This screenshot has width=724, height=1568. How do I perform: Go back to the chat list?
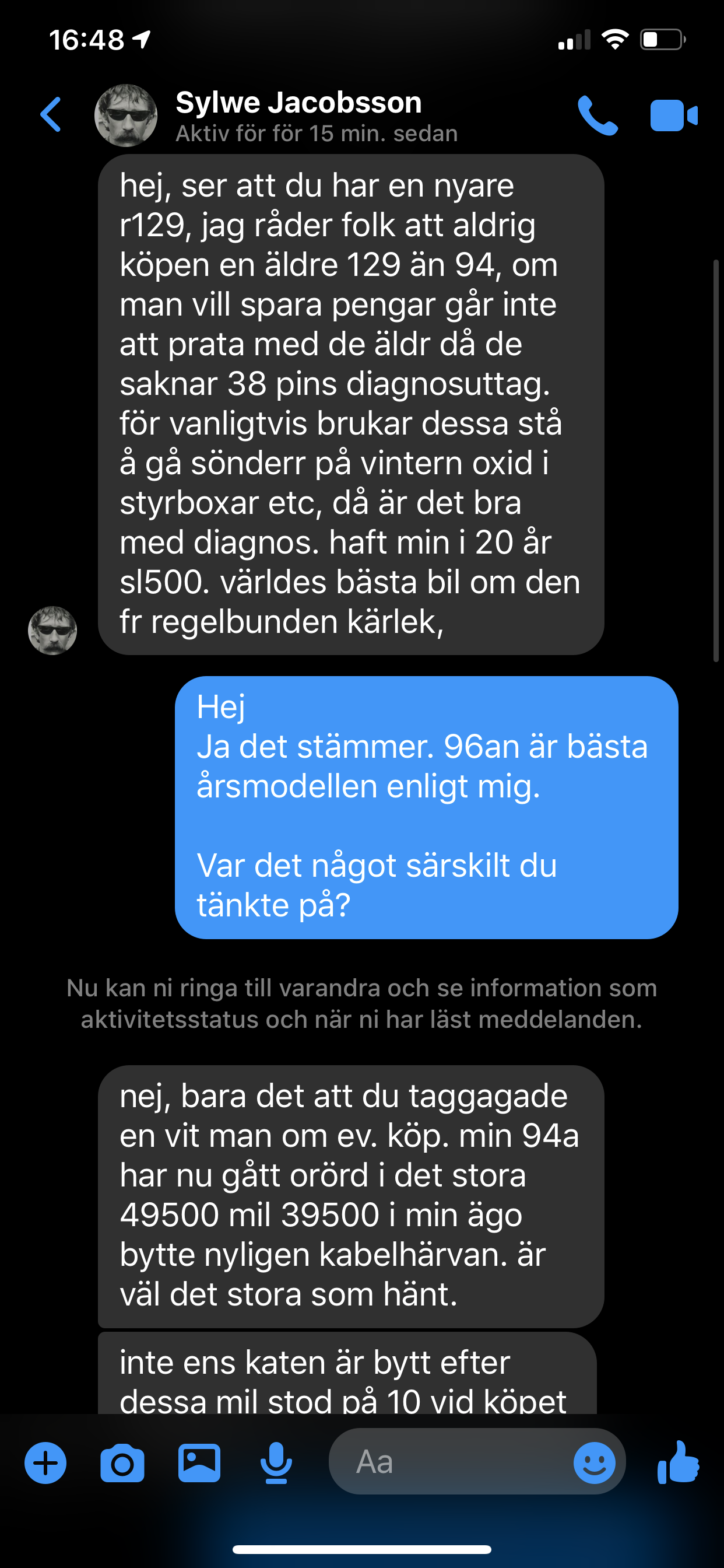(51, 114)
